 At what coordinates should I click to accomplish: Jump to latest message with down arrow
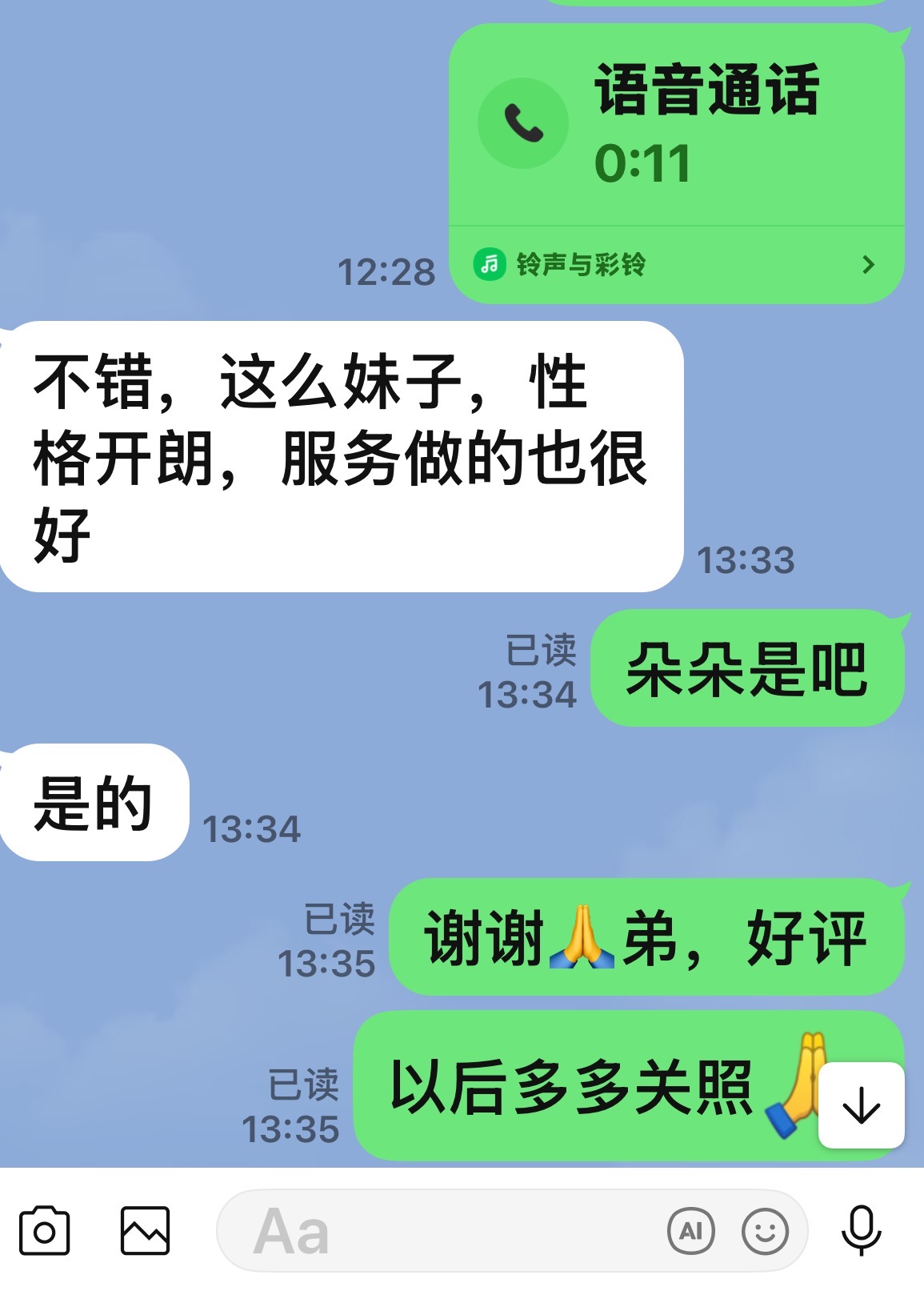coord(862,1106)
